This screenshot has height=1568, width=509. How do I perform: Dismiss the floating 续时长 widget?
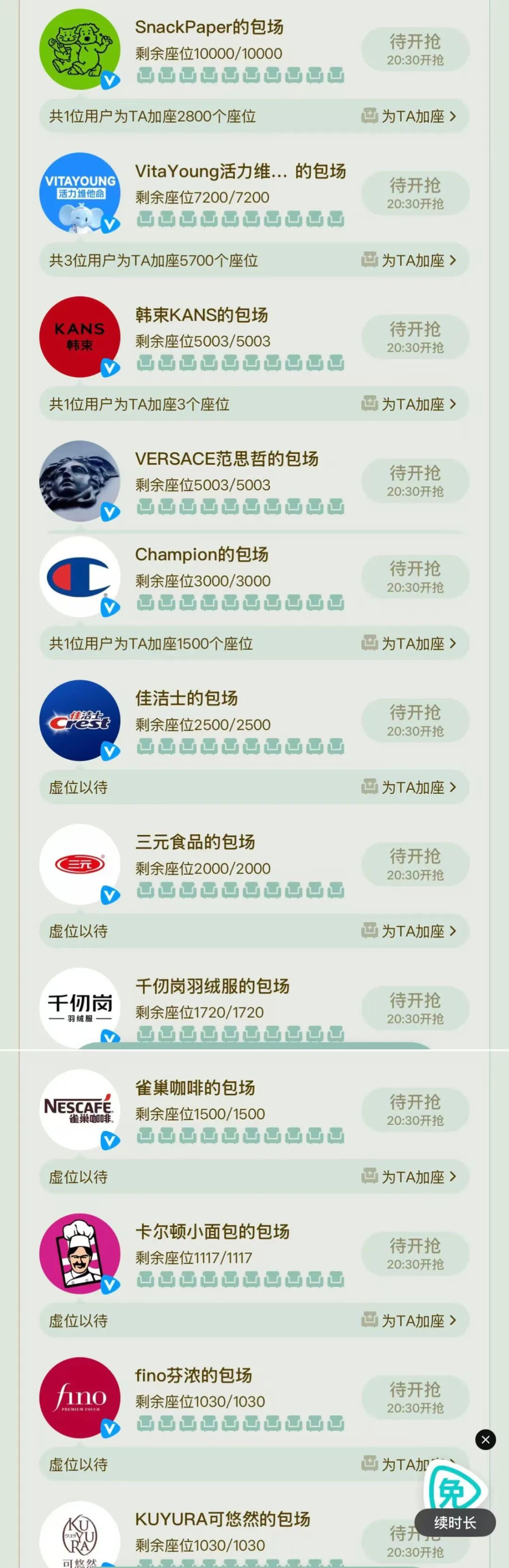coord(485,1440)
